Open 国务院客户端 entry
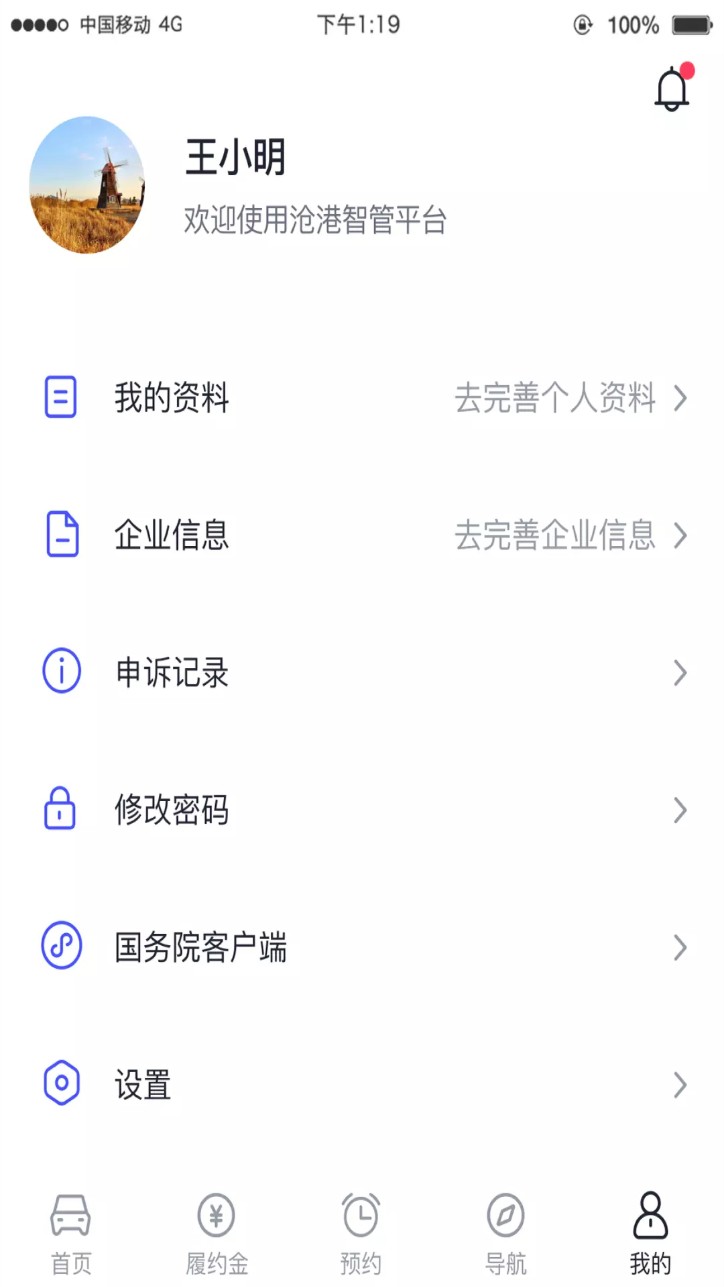 200,948
